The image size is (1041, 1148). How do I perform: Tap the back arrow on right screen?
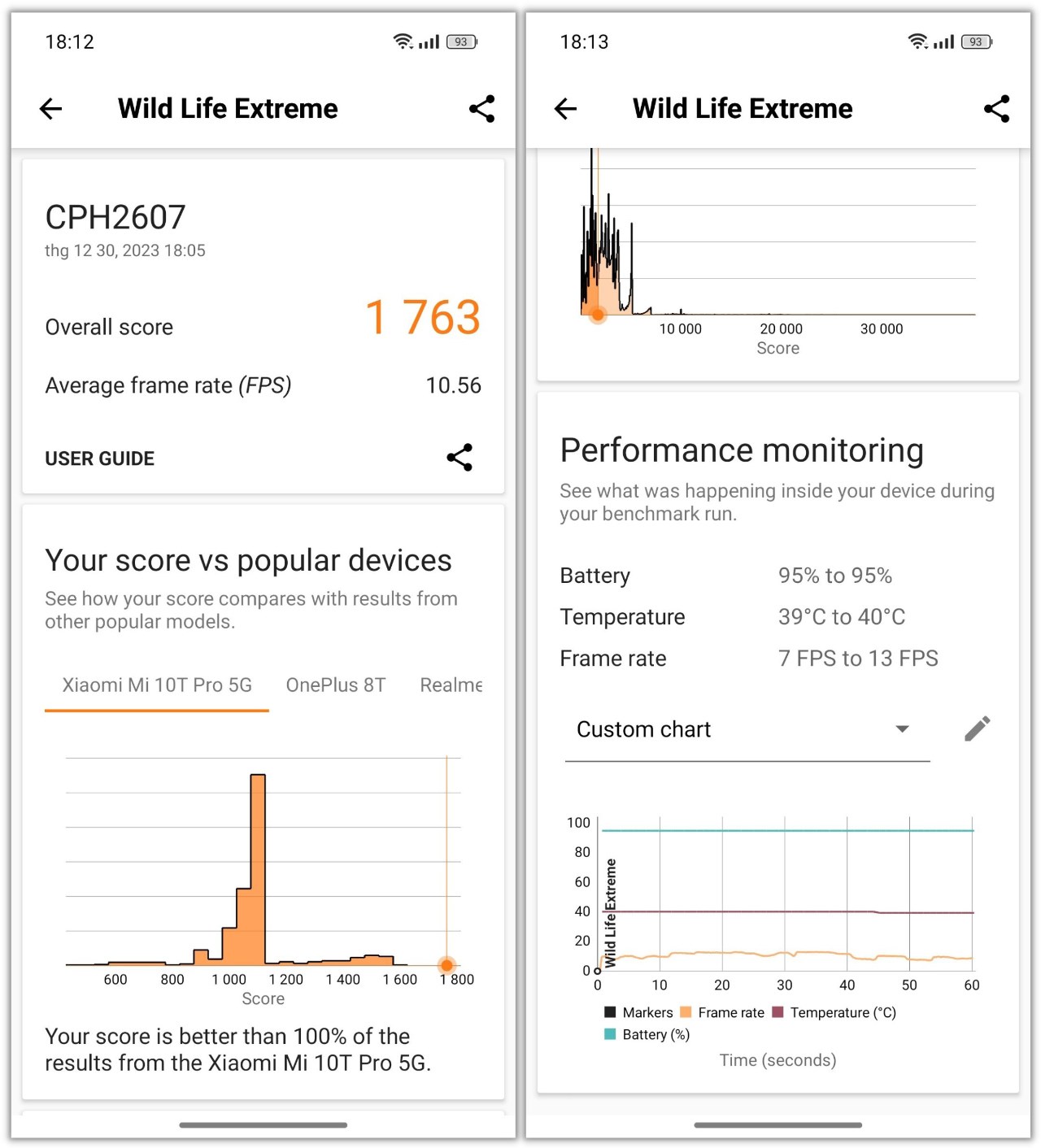click(x=564, y=108)
